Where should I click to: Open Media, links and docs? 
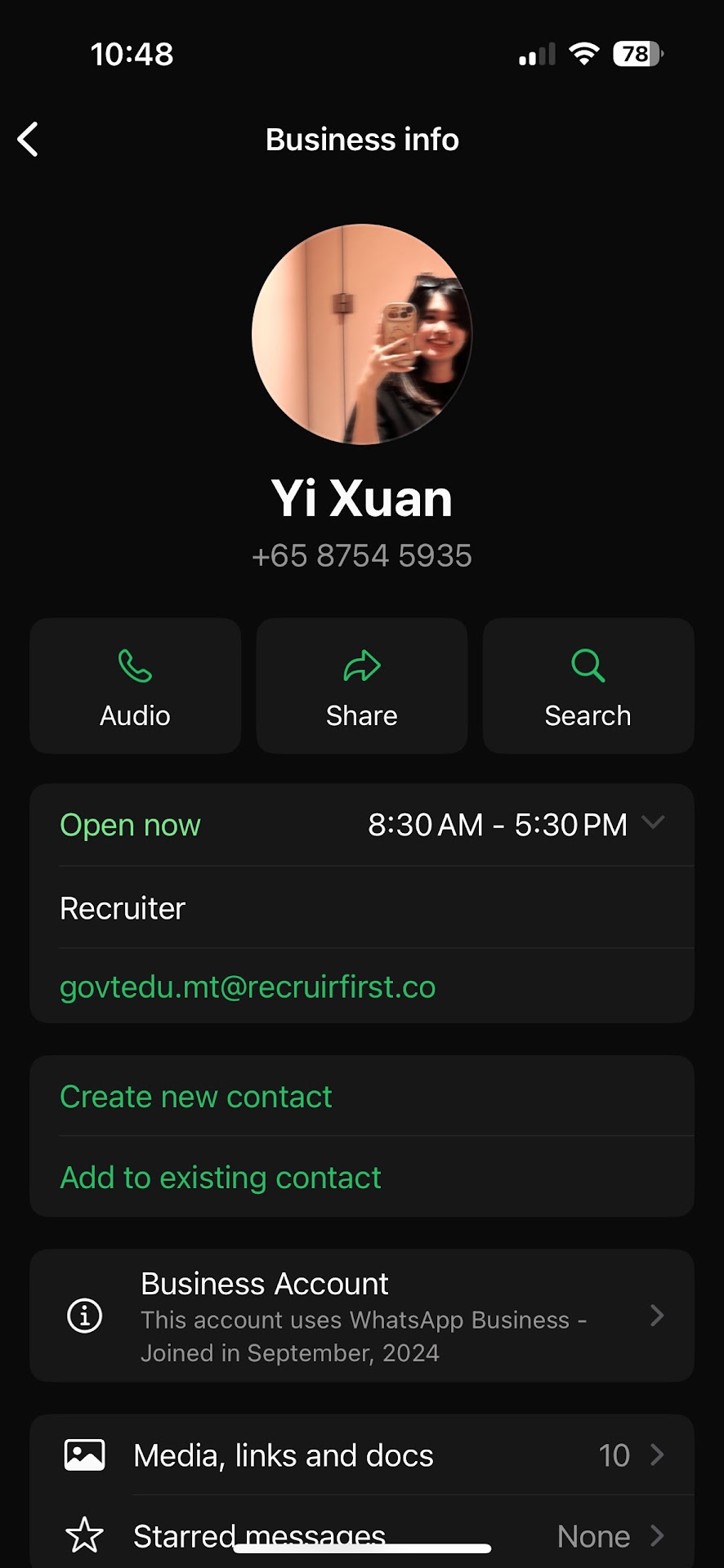pos(362,1455)
